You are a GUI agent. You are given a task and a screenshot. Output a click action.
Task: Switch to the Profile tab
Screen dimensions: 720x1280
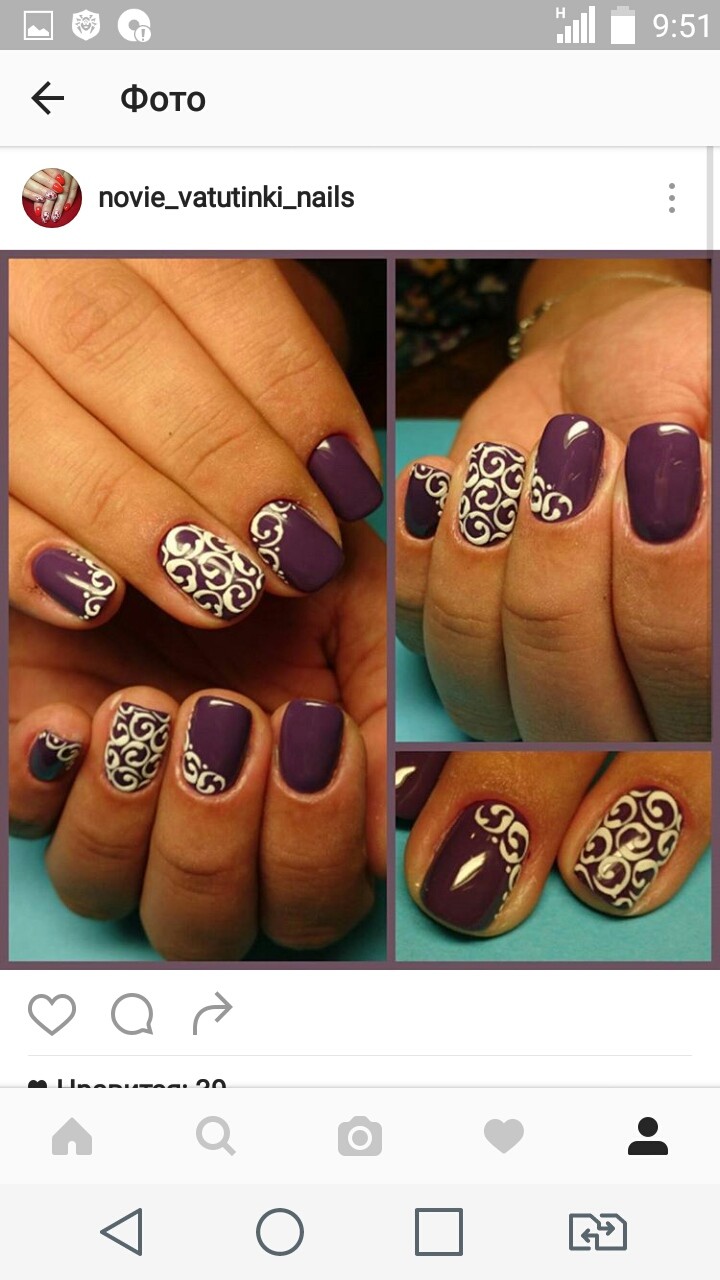tap(648, 1137)
